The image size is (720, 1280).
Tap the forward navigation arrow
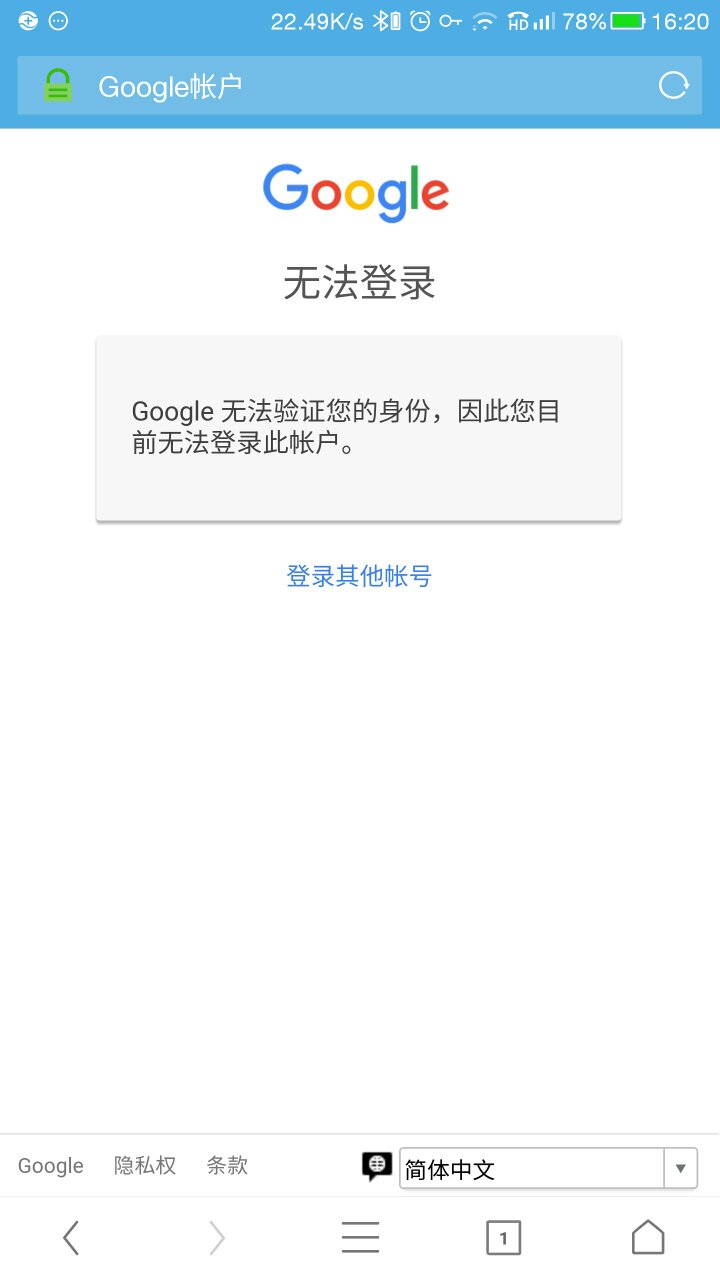tap(216, 1237)
